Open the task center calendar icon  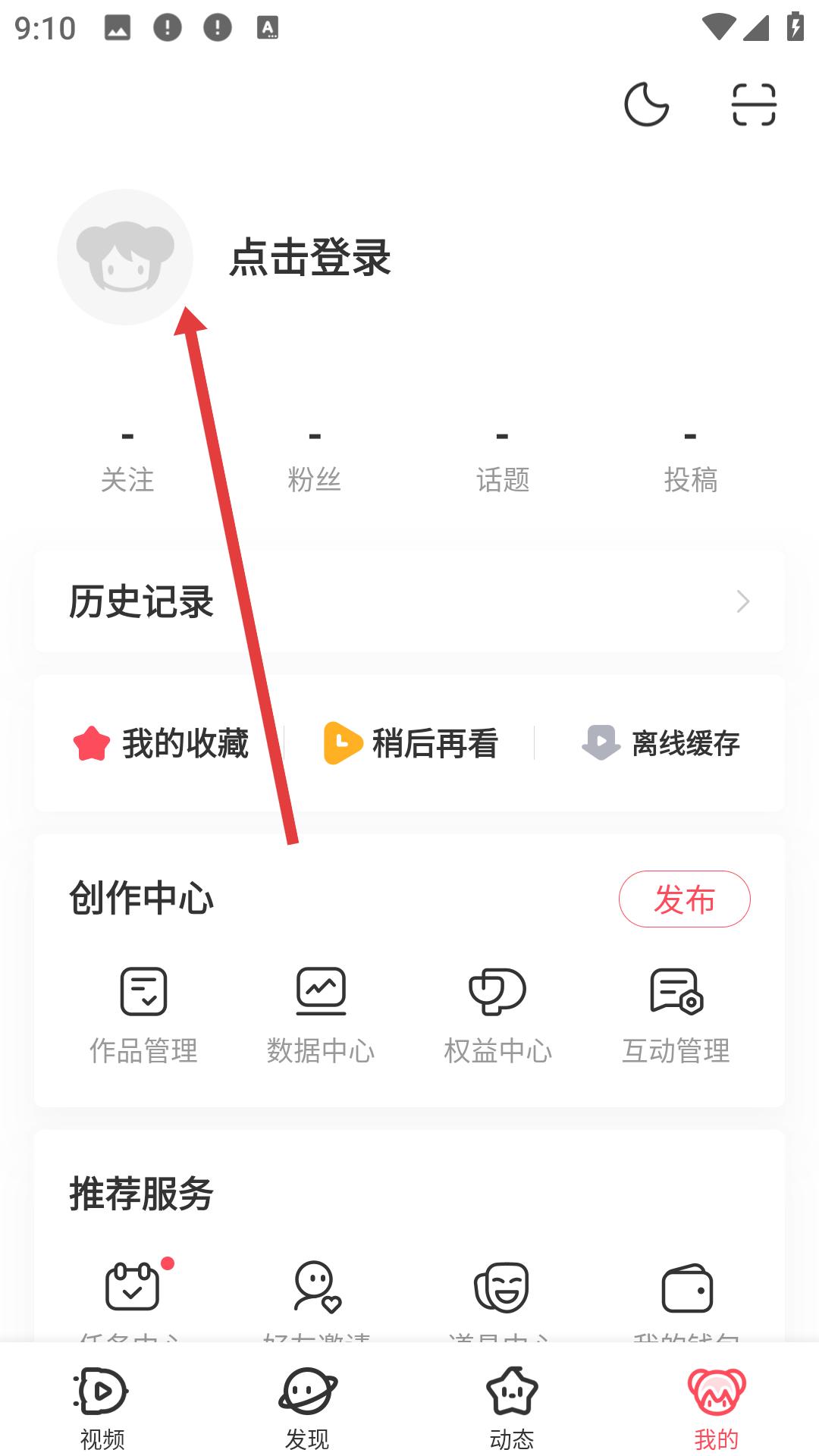(132, 1286)
